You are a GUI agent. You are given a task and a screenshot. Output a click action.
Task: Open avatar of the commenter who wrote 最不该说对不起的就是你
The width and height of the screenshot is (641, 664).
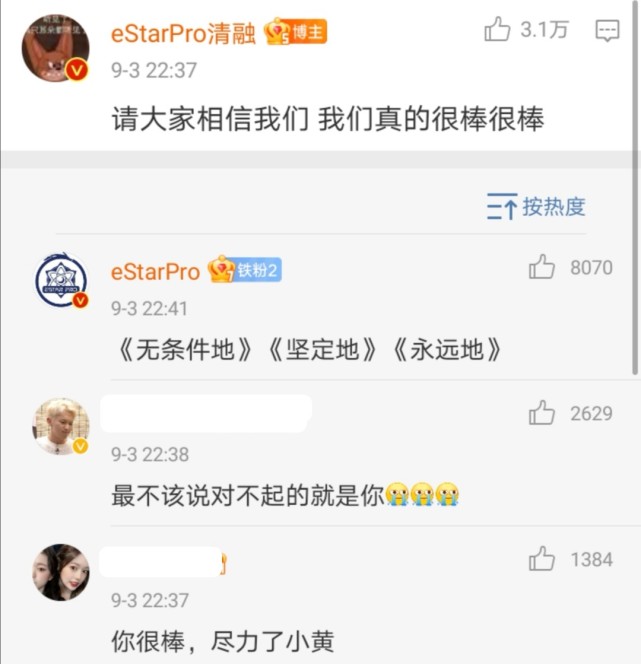tap(62, 425)
